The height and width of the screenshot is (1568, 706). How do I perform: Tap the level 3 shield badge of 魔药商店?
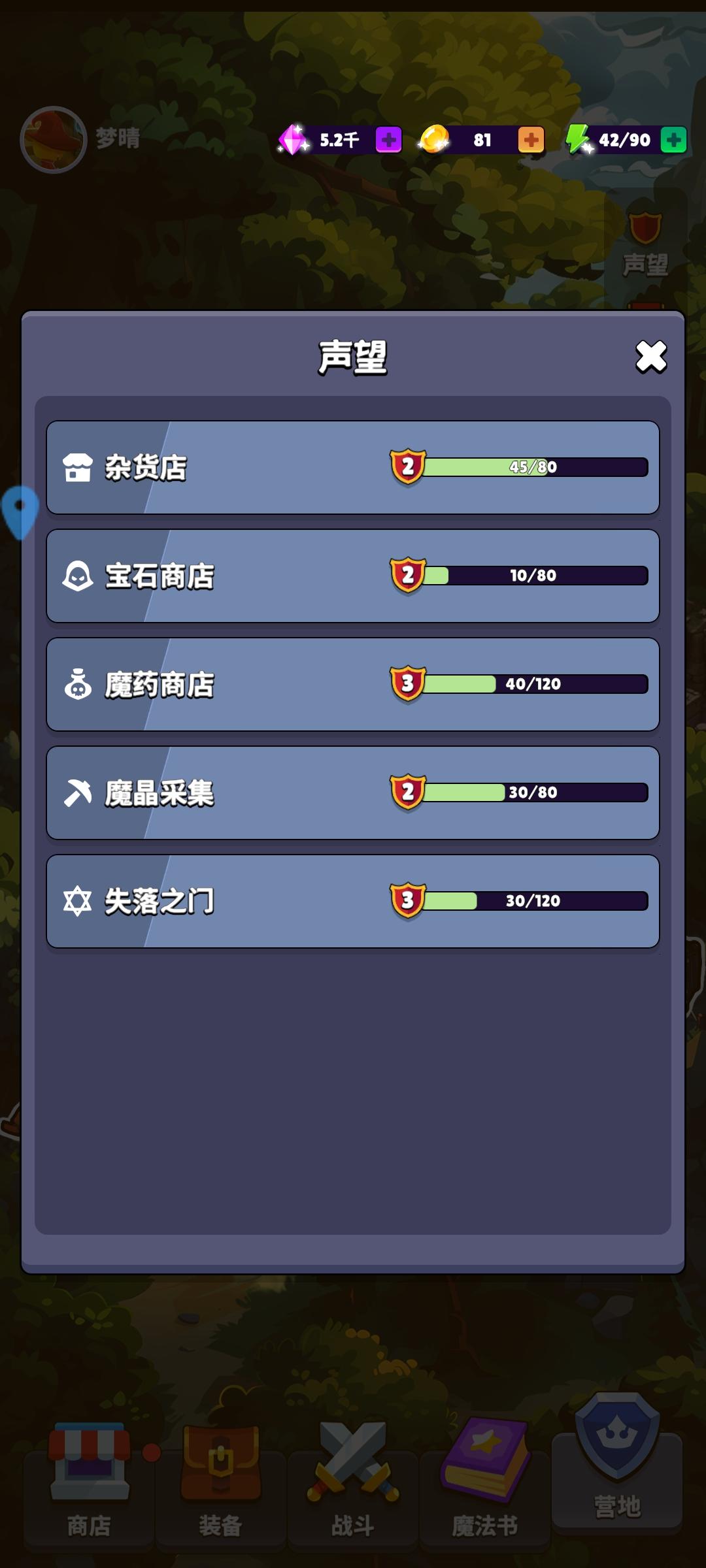(x=406, y=683)
